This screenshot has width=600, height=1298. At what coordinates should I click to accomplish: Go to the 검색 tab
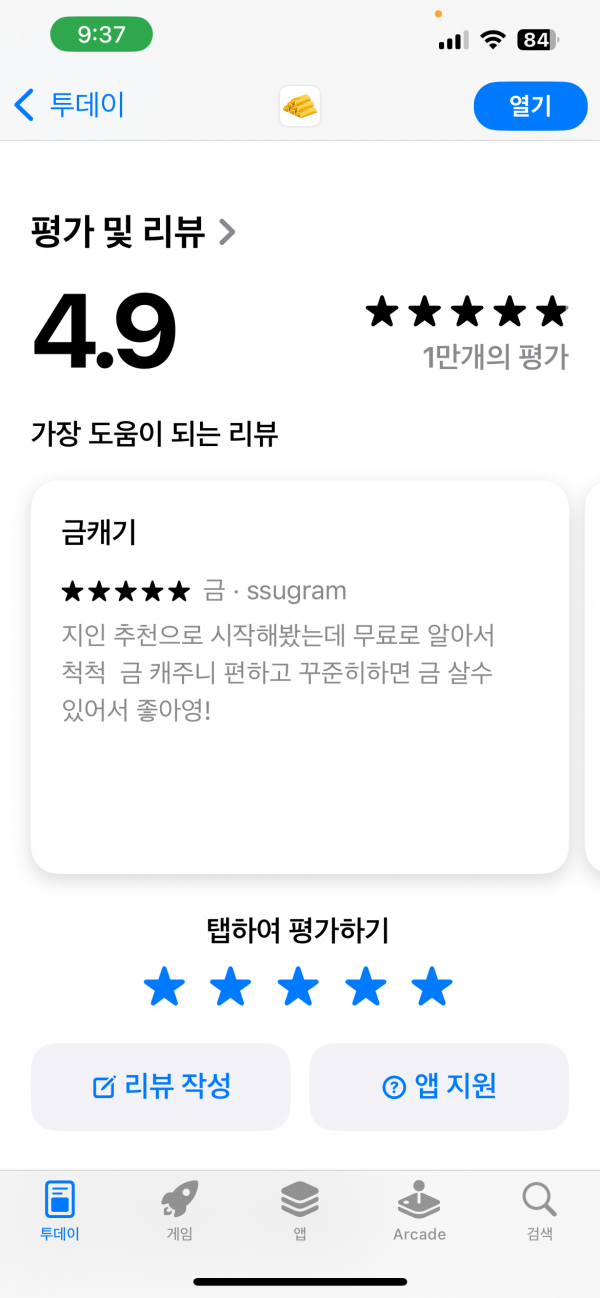click(x=539, y=1210)
